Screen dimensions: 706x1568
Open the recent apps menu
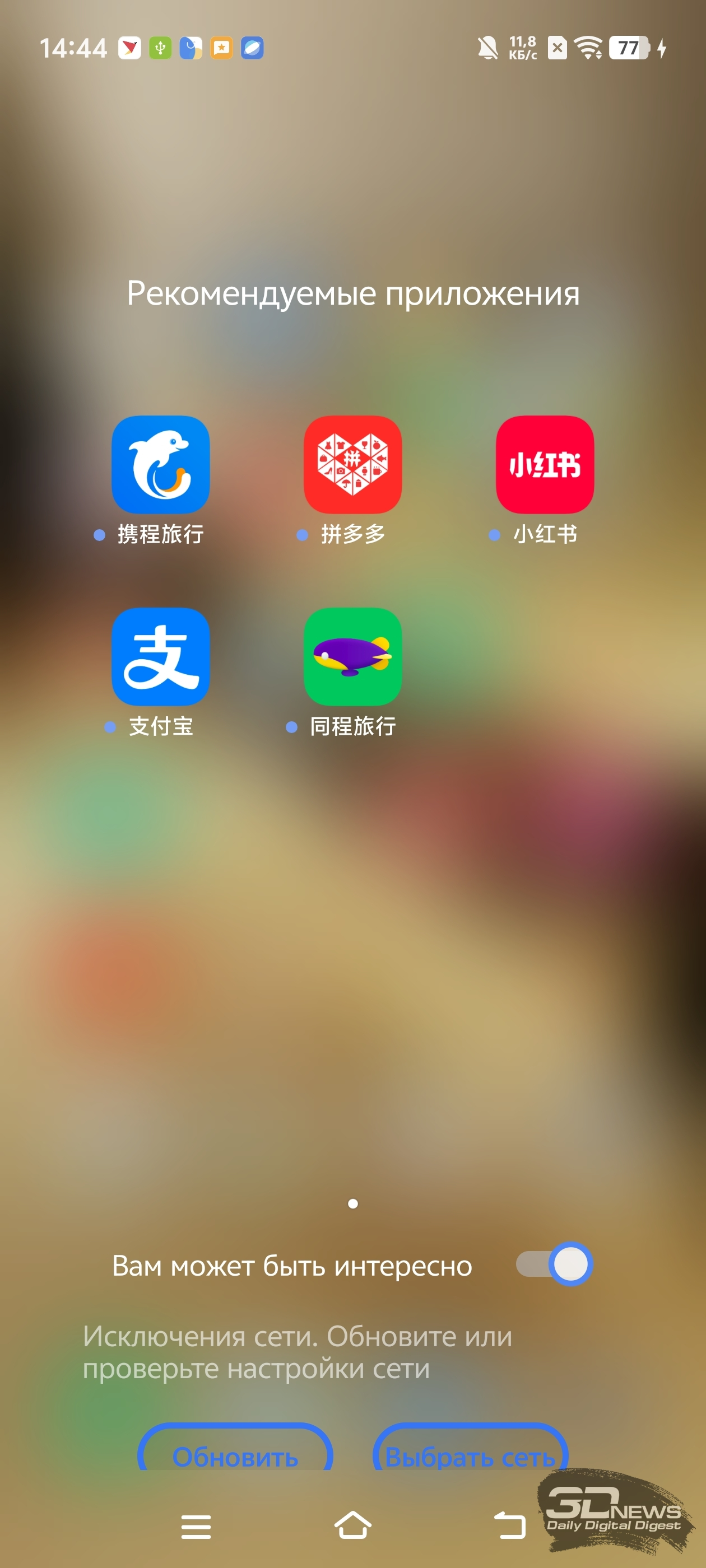[196, 1527]
